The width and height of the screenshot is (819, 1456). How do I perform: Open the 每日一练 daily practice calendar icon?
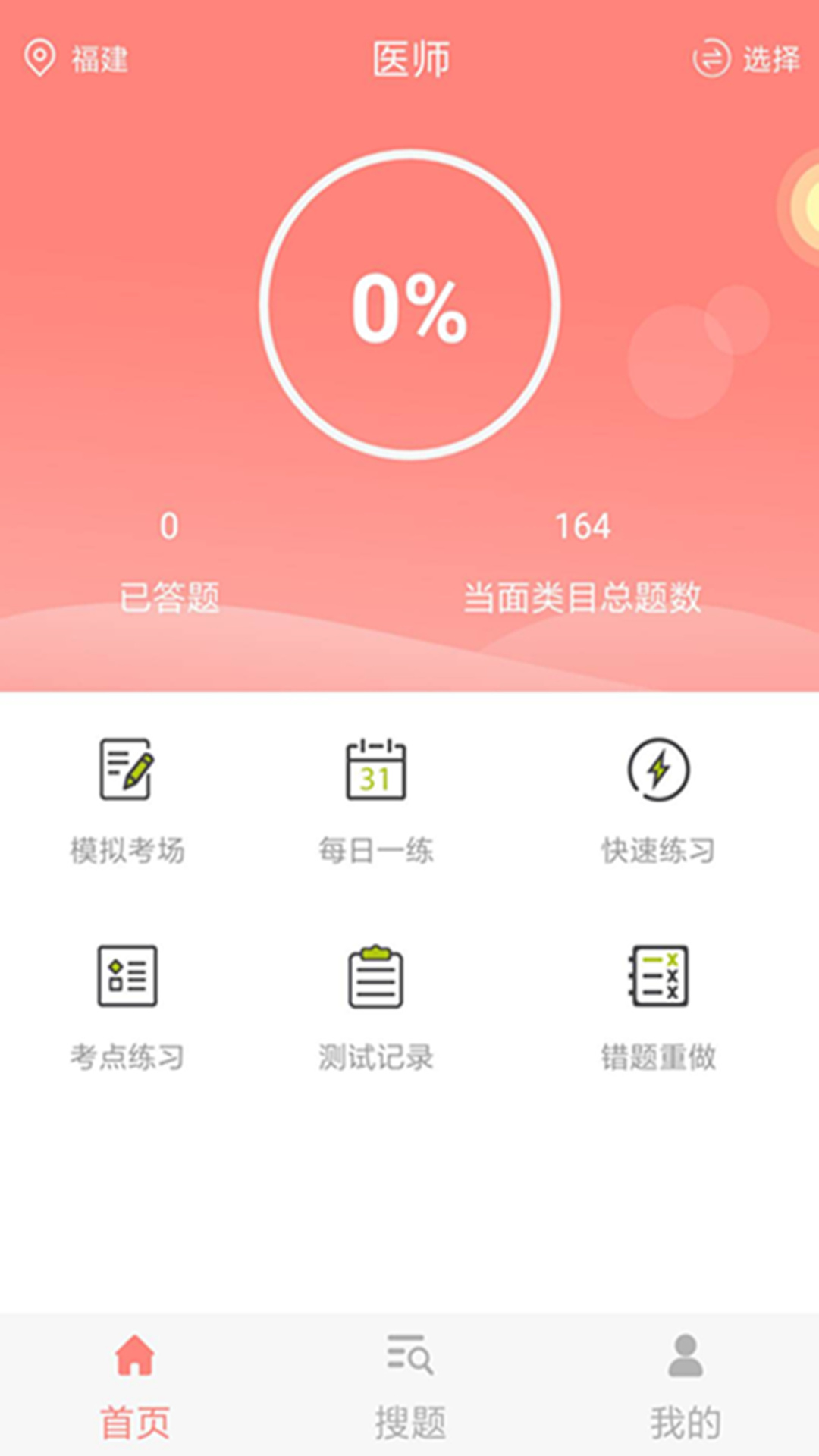pos(378,770)
